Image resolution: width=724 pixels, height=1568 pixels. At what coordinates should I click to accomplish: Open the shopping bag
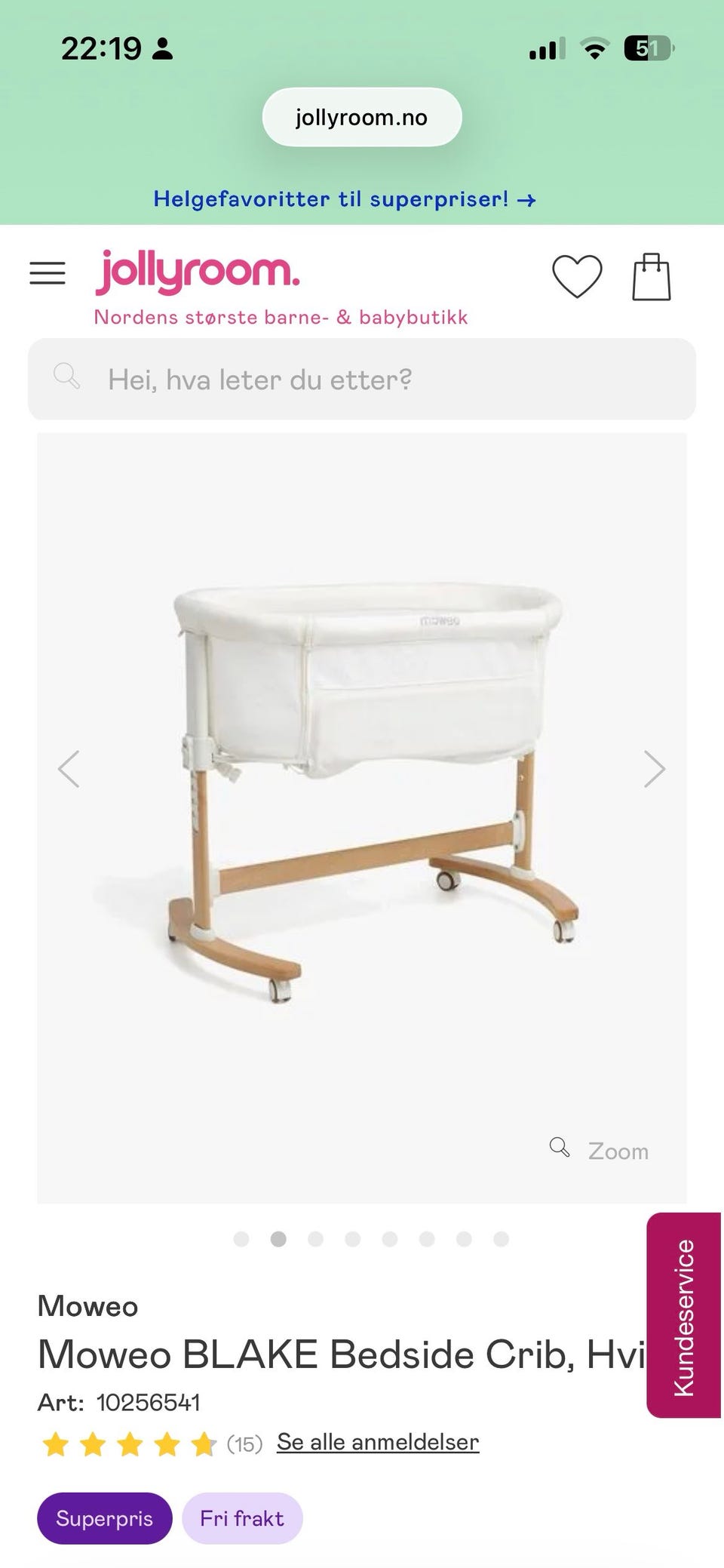(651, 277)
